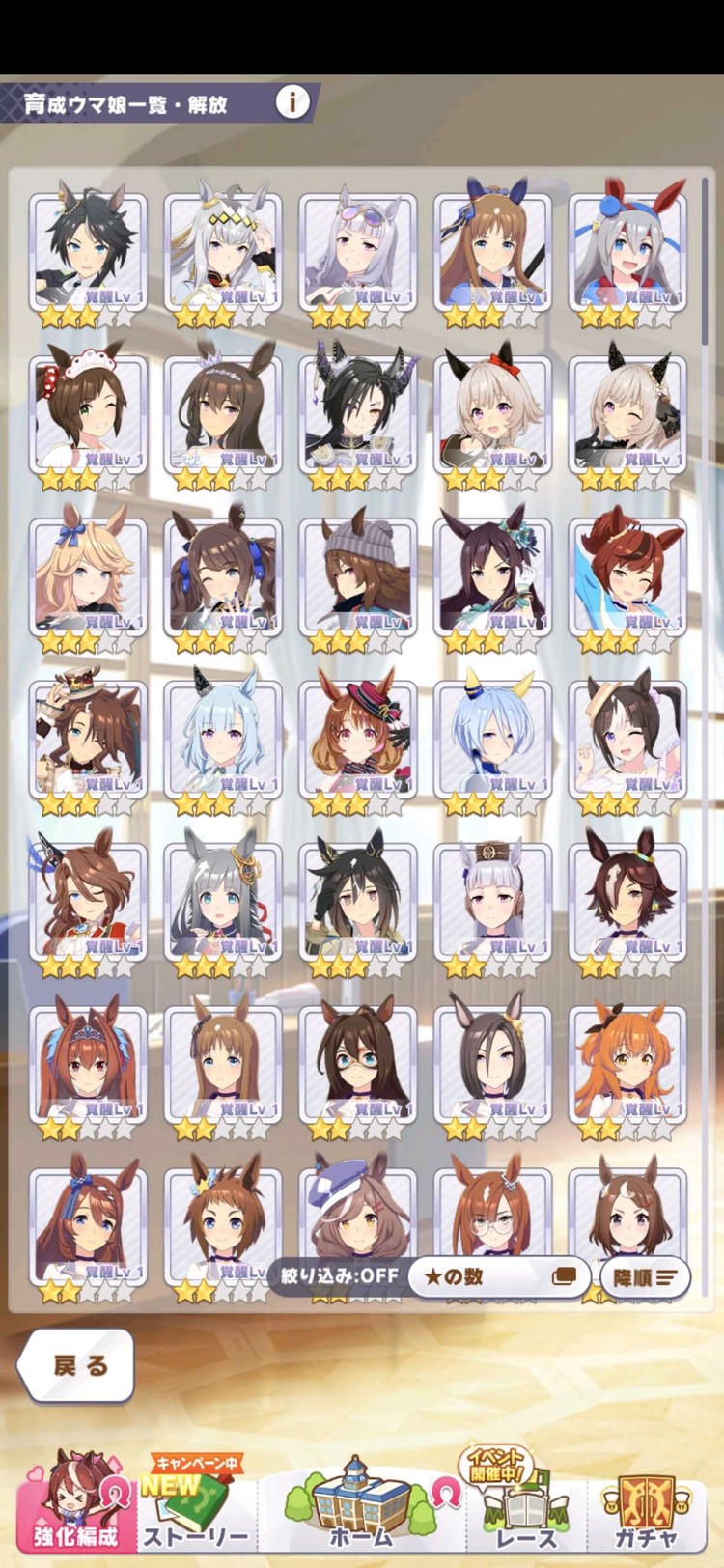This screenshot has width=724, height=1568.
Task: Tap the 戻る back button
Action: point(76,1364)
